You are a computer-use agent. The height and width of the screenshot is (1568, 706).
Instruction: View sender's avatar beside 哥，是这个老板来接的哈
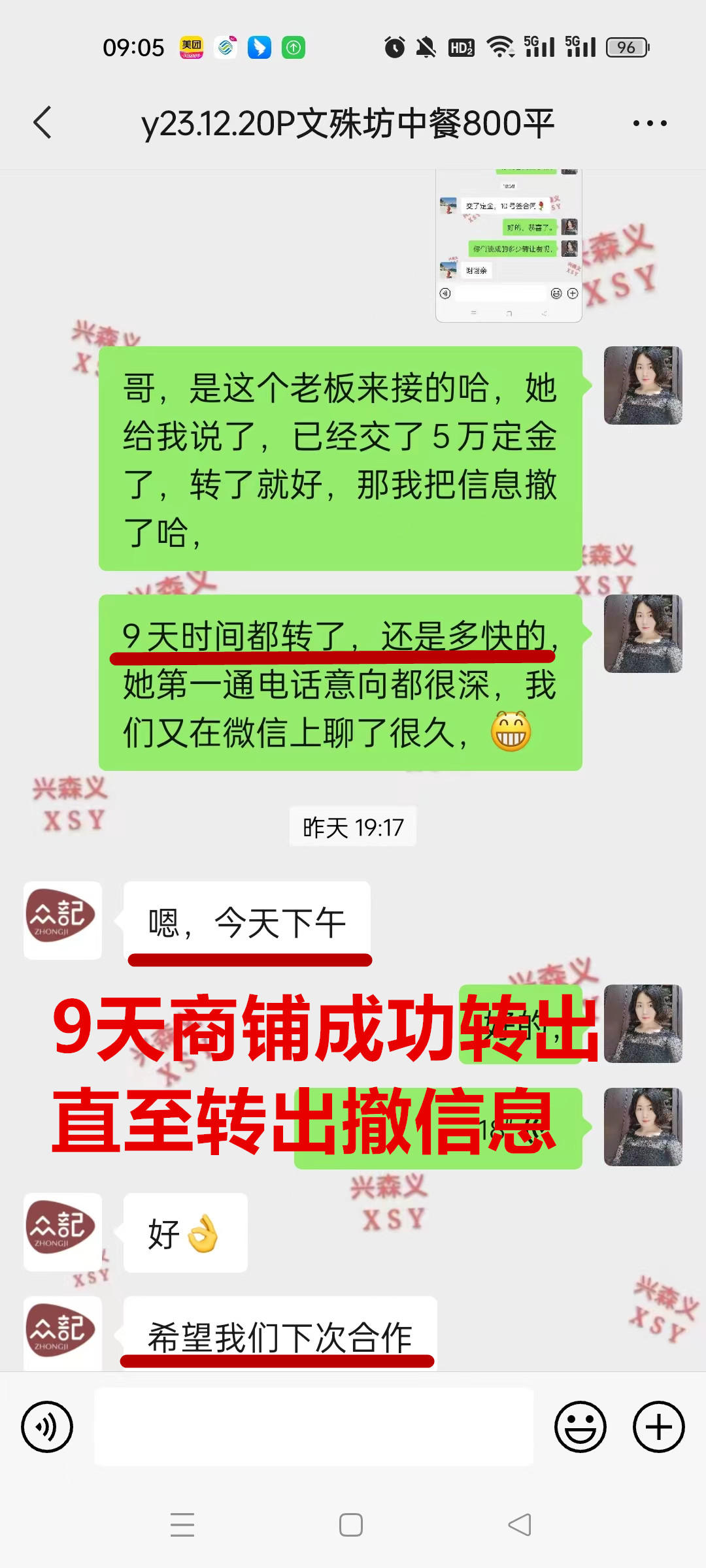643,385
